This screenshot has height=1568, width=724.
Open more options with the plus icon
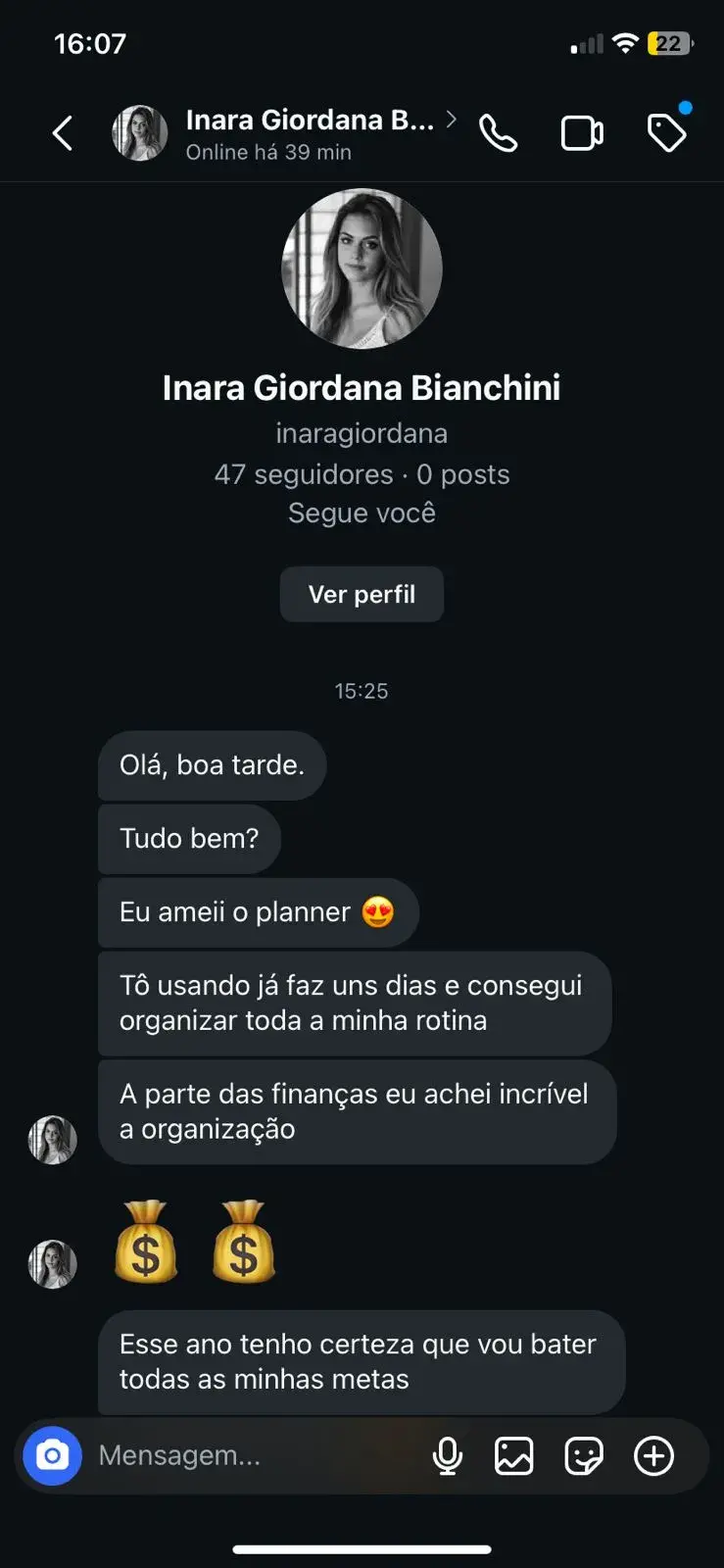(x=653, y=1455)
